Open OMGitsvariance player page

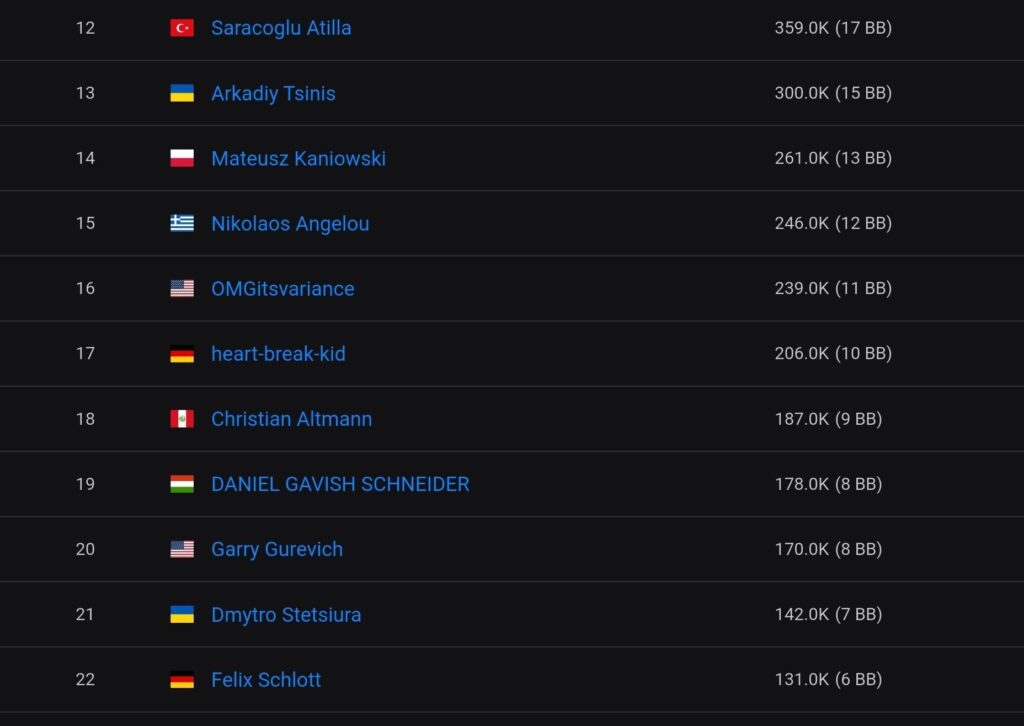click(282, 288)
